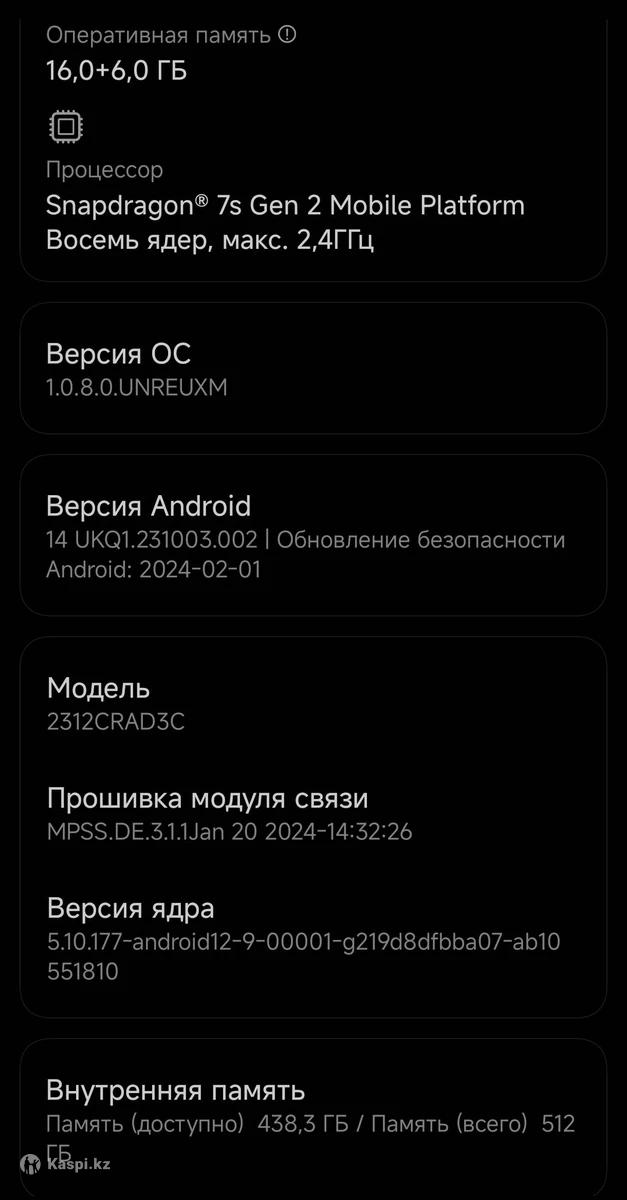
Task: Tap the Версия ядра row
Action: [313, 938]
